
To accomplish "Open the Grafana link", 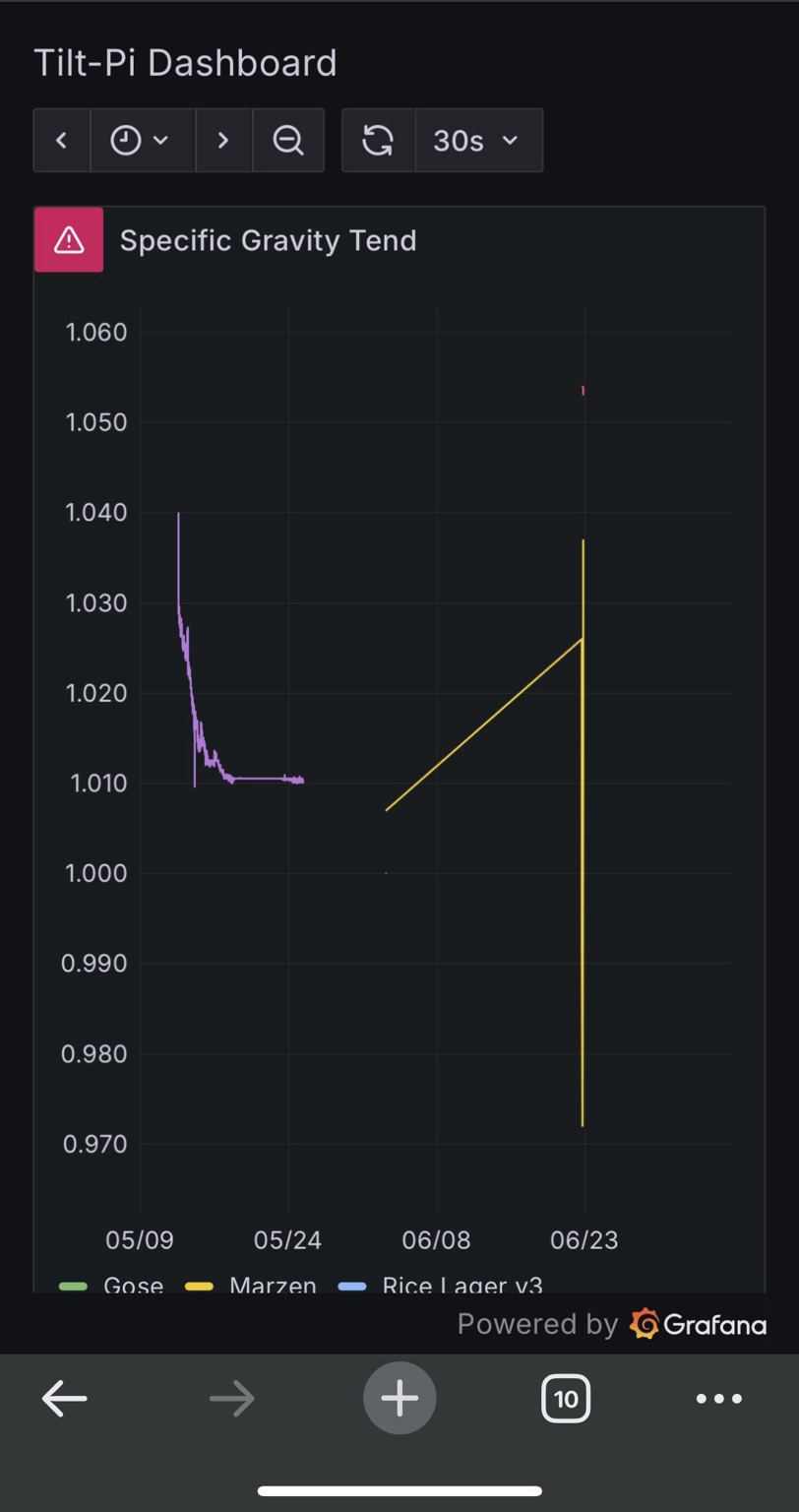I will tap(699, 1324).
